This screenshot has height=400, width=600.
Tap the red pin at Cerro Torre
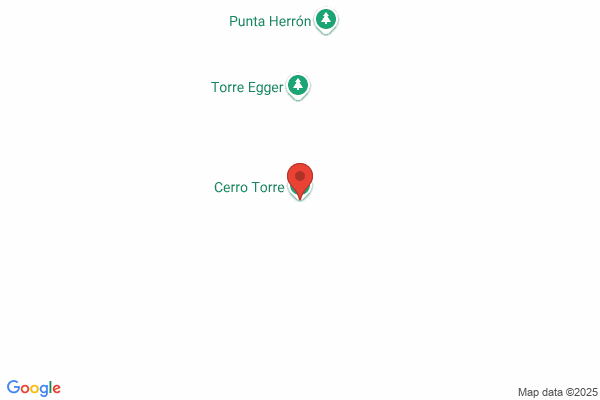300,179
